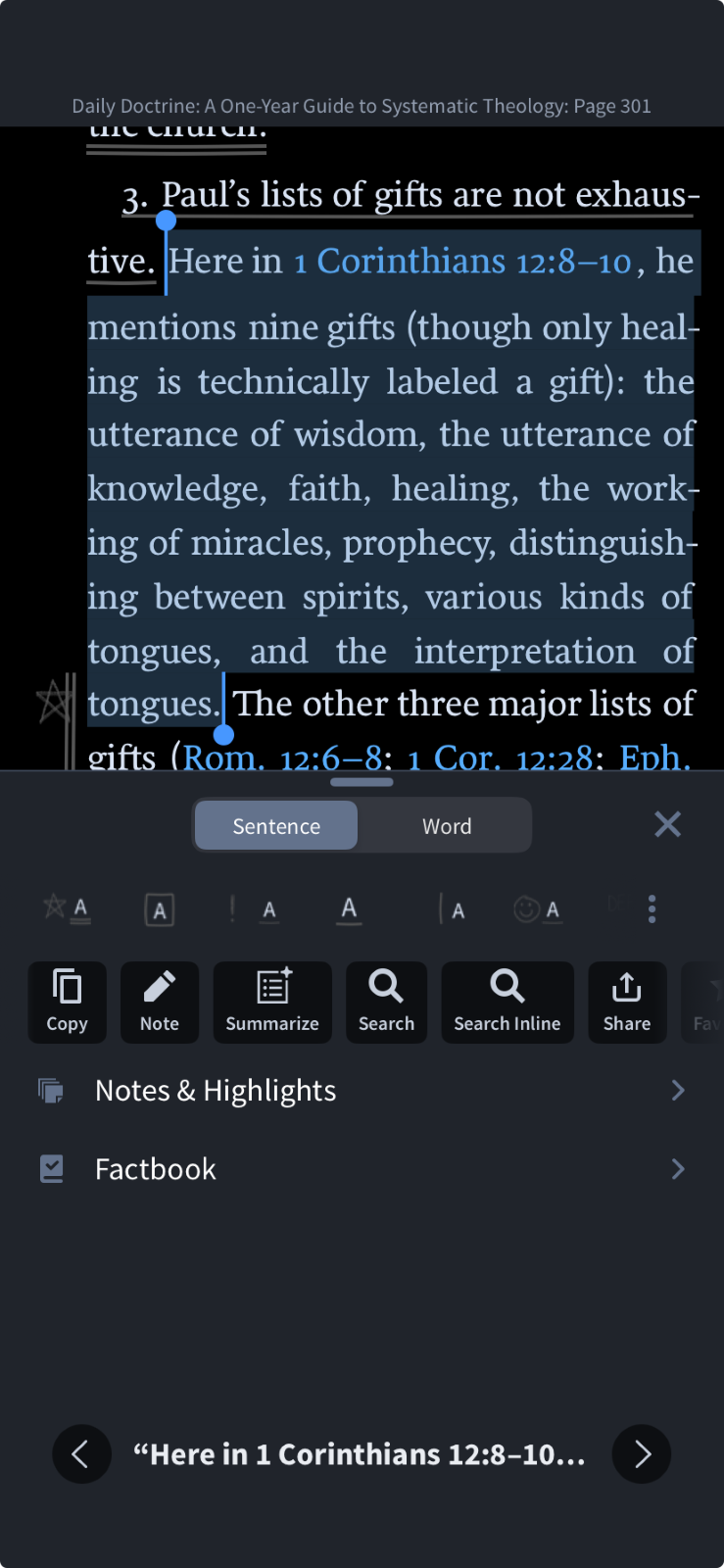Image resolution: width=724 pixels, height=1568 pixels.
Task: Open Notes & Highlights
Action: (x=362, y=1091)
